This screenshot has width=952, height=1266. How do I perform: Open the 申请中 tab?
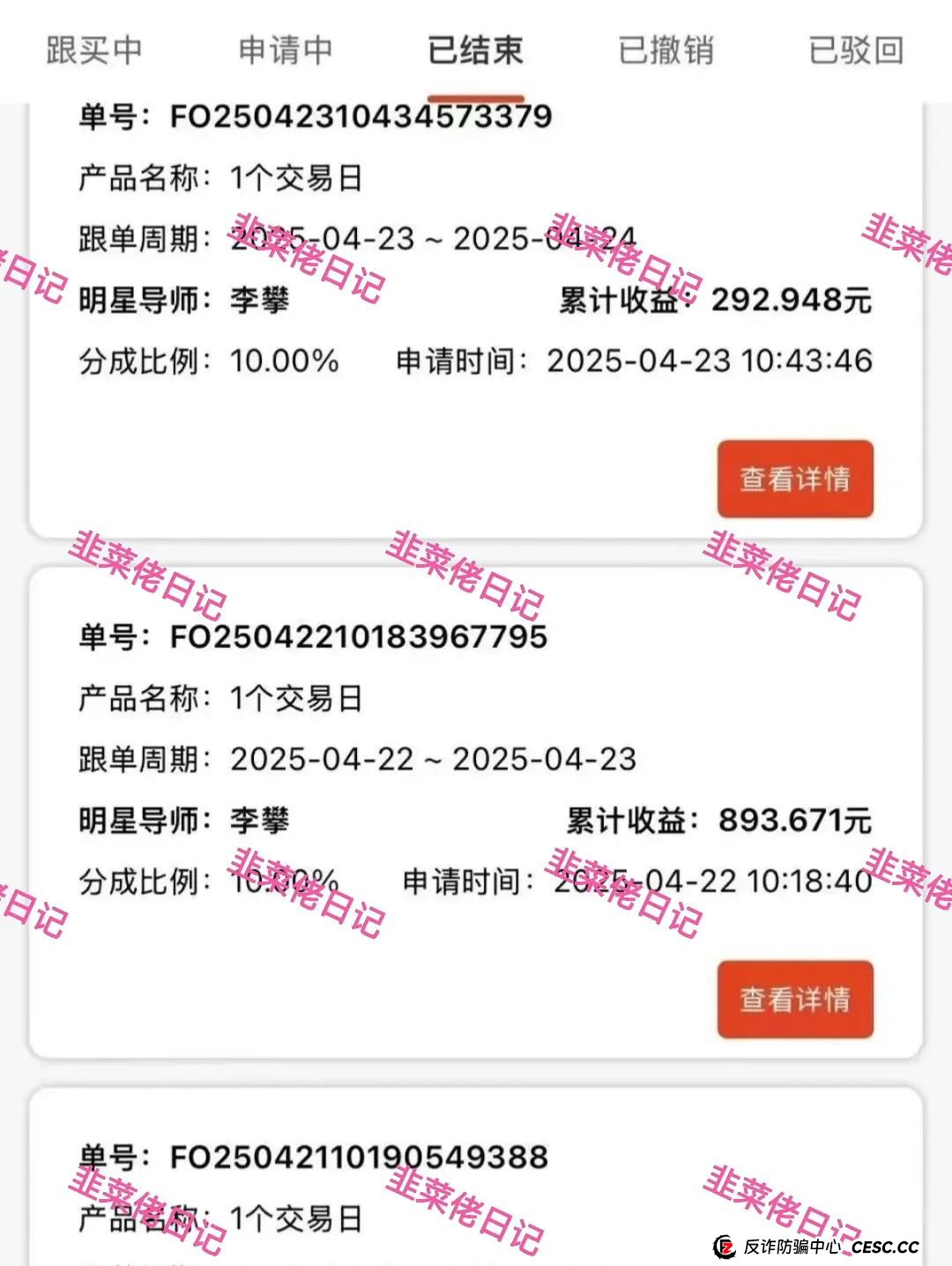click(x=285, y=50)
